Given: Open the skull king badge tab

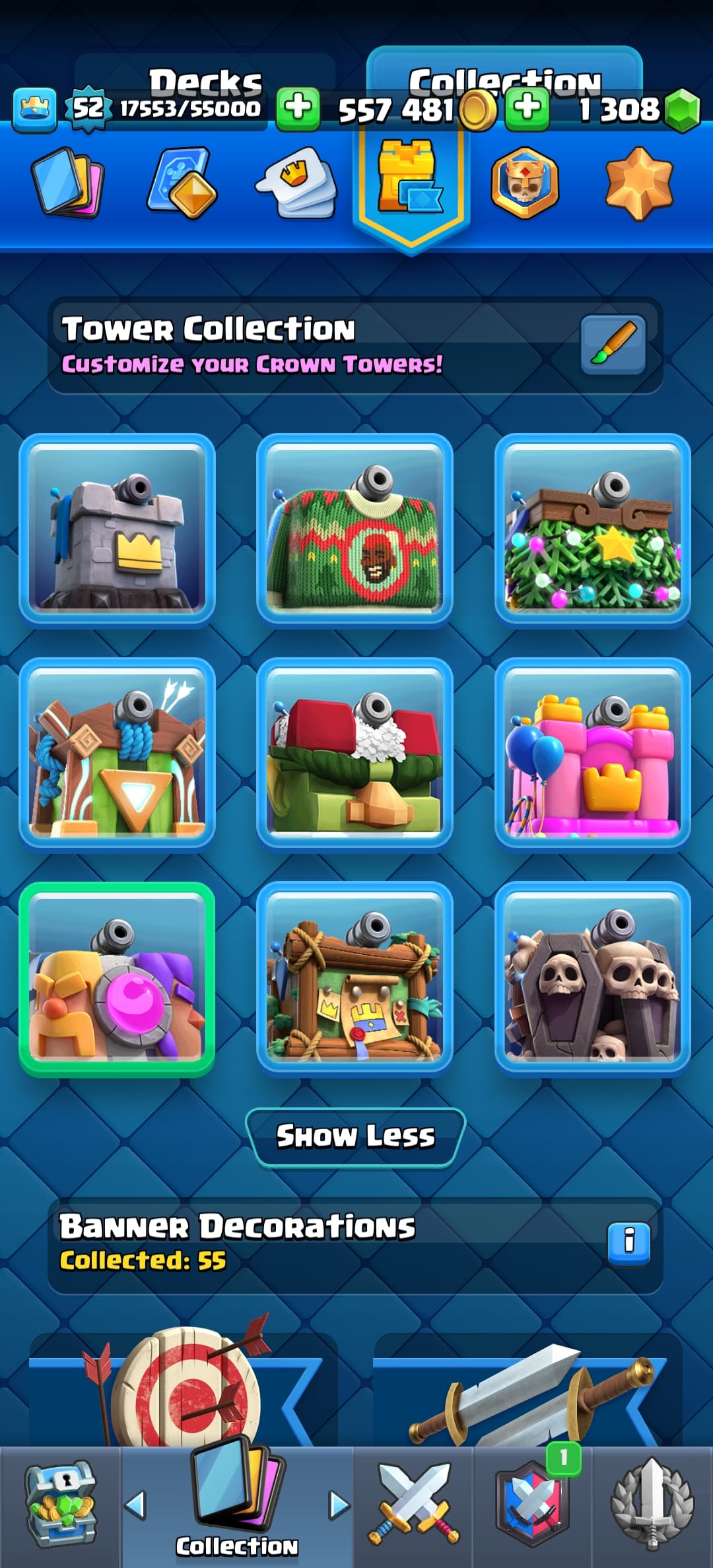Looking at the screenshot, I should click(x=525, y=182).
